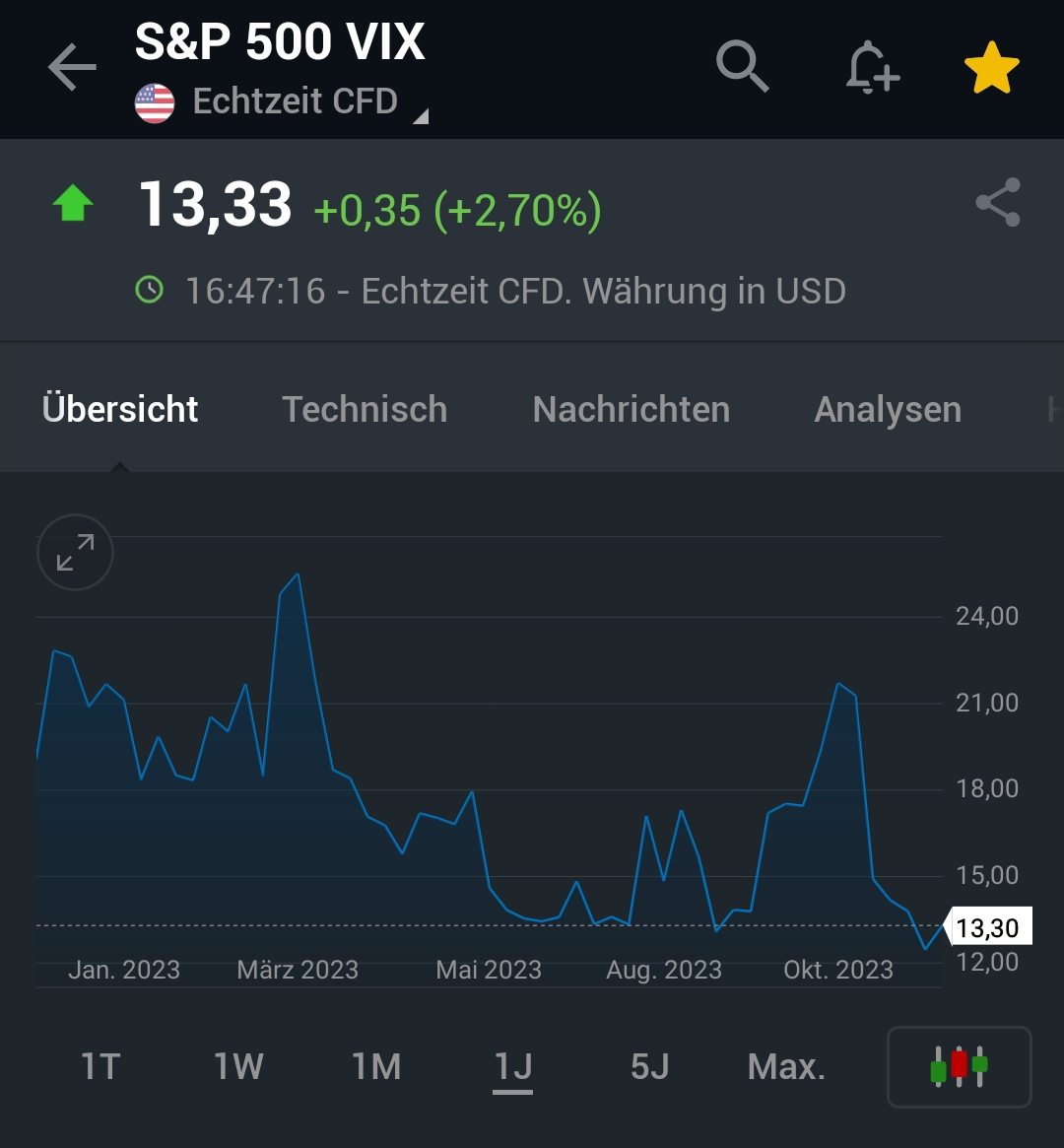Switch chart to candlestick view
The width and height of the screenshot is (1064, 1148).
(x=959, y=1066)
